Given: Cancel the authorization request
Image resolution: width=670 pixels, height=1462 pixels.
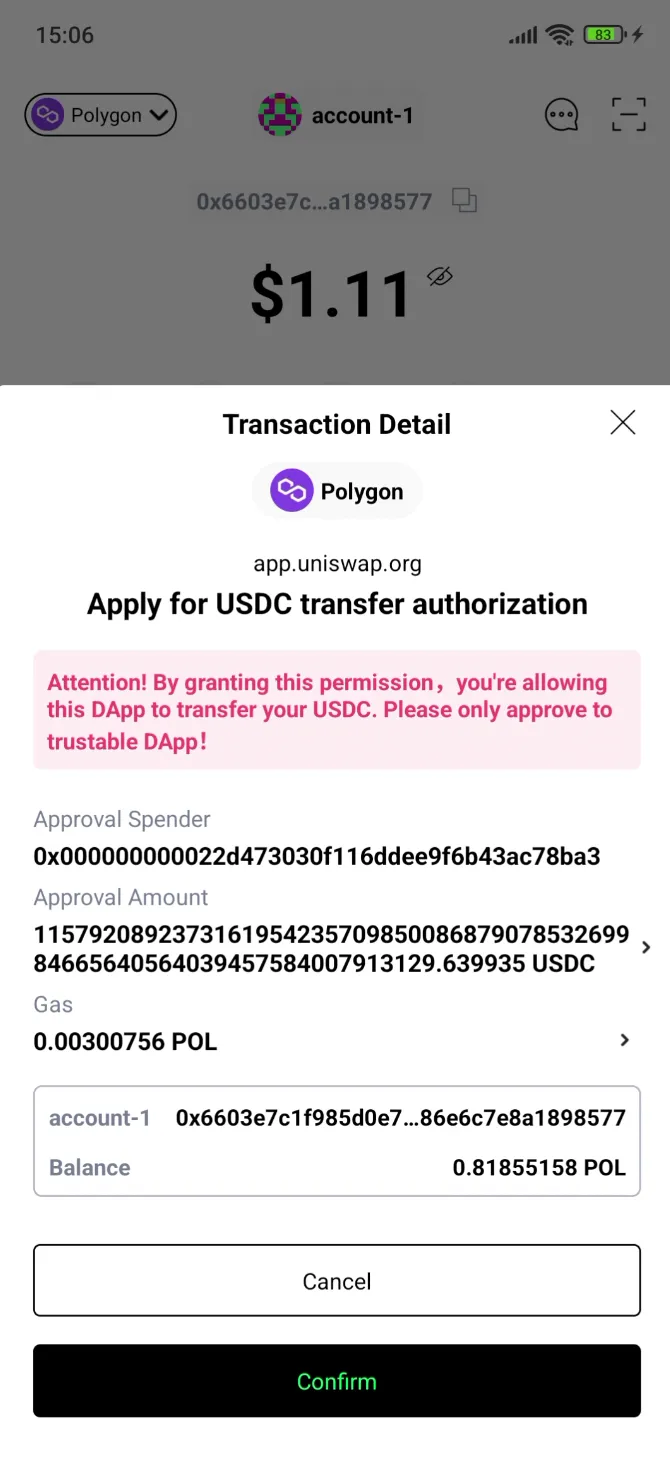Looking at the screenshot, I should (336, 1281).
